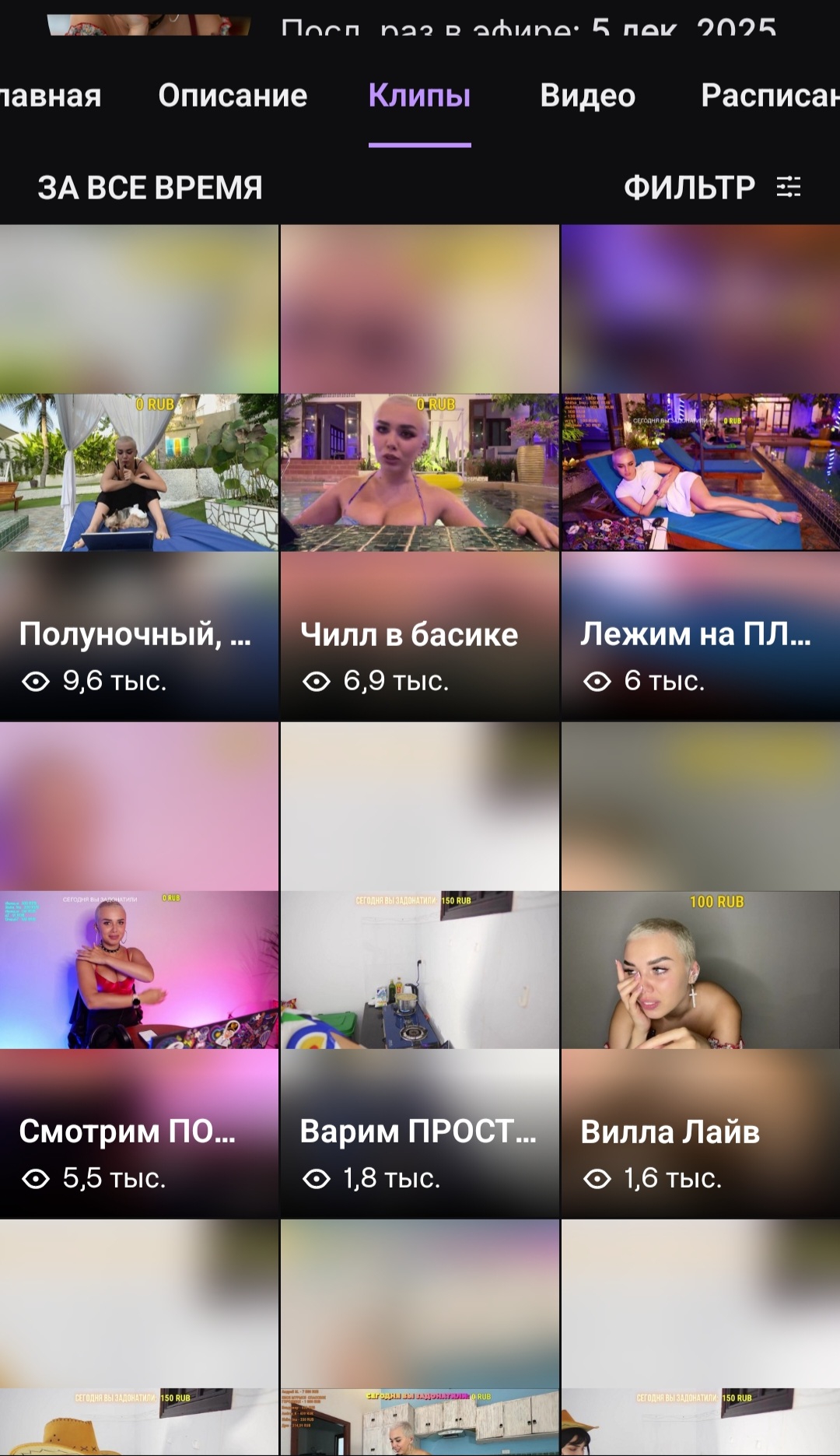Open the clip Полуночный
The height and width of the screenshot is (1456, 840).
[139, 472]
